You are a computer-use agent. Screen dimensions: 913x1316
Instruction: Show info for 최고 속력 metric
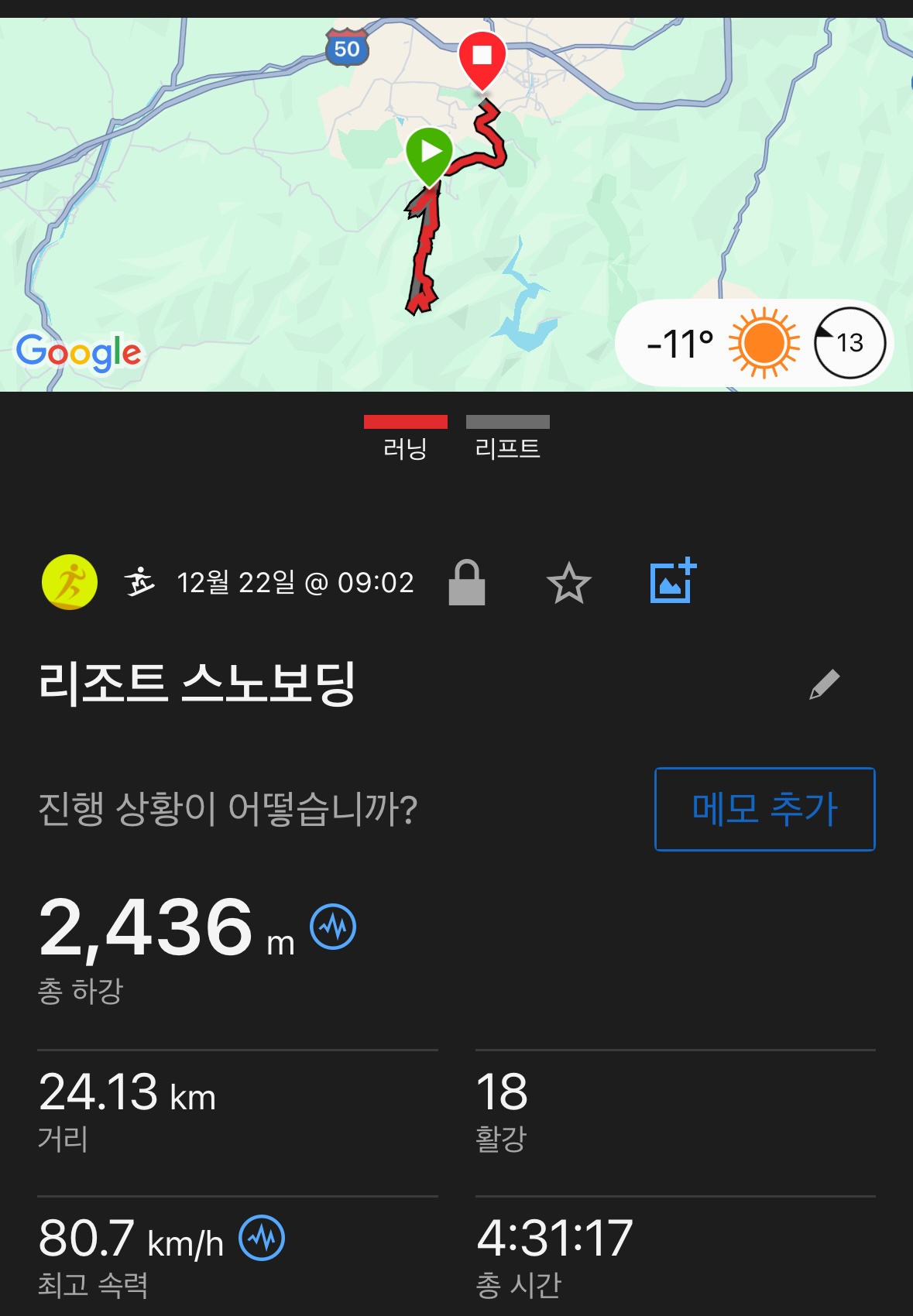(x=262, y=1238)
